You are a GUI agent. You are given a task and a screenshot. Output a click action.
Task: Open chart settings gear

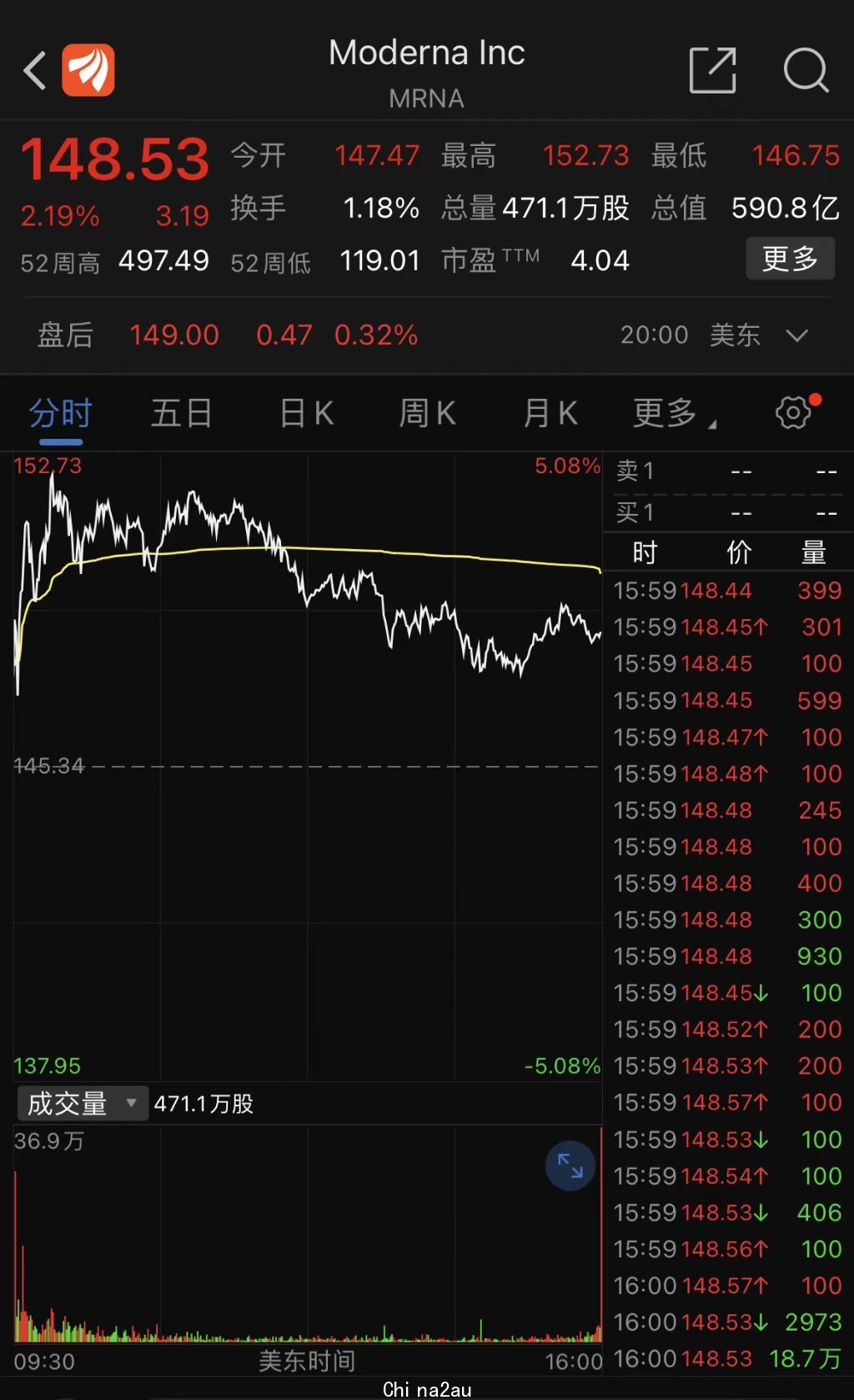pyautogui.click(x=794, y=412)
